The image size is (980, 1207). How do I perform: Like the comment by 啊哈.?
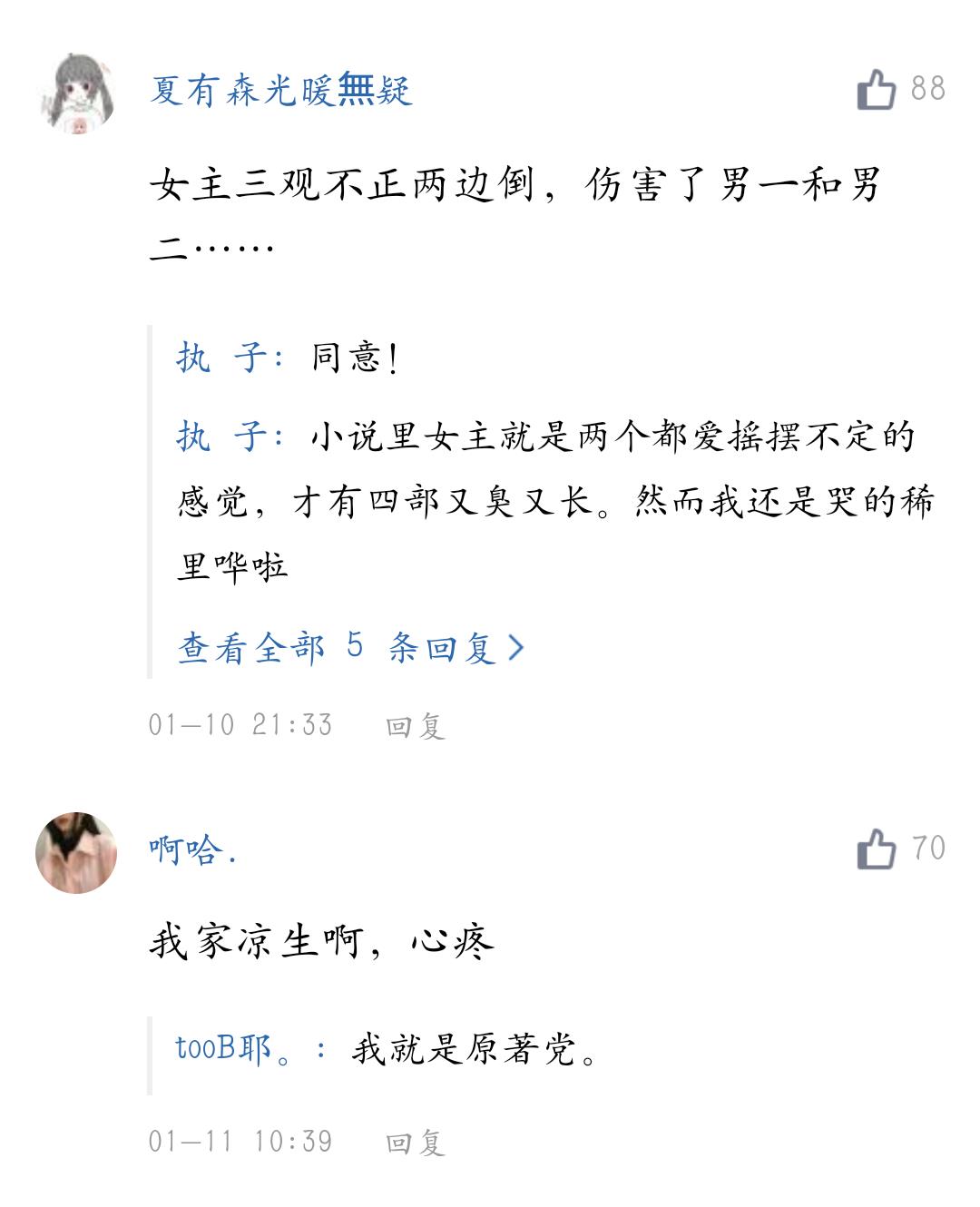pyautogui.click(x=877, y=849)
